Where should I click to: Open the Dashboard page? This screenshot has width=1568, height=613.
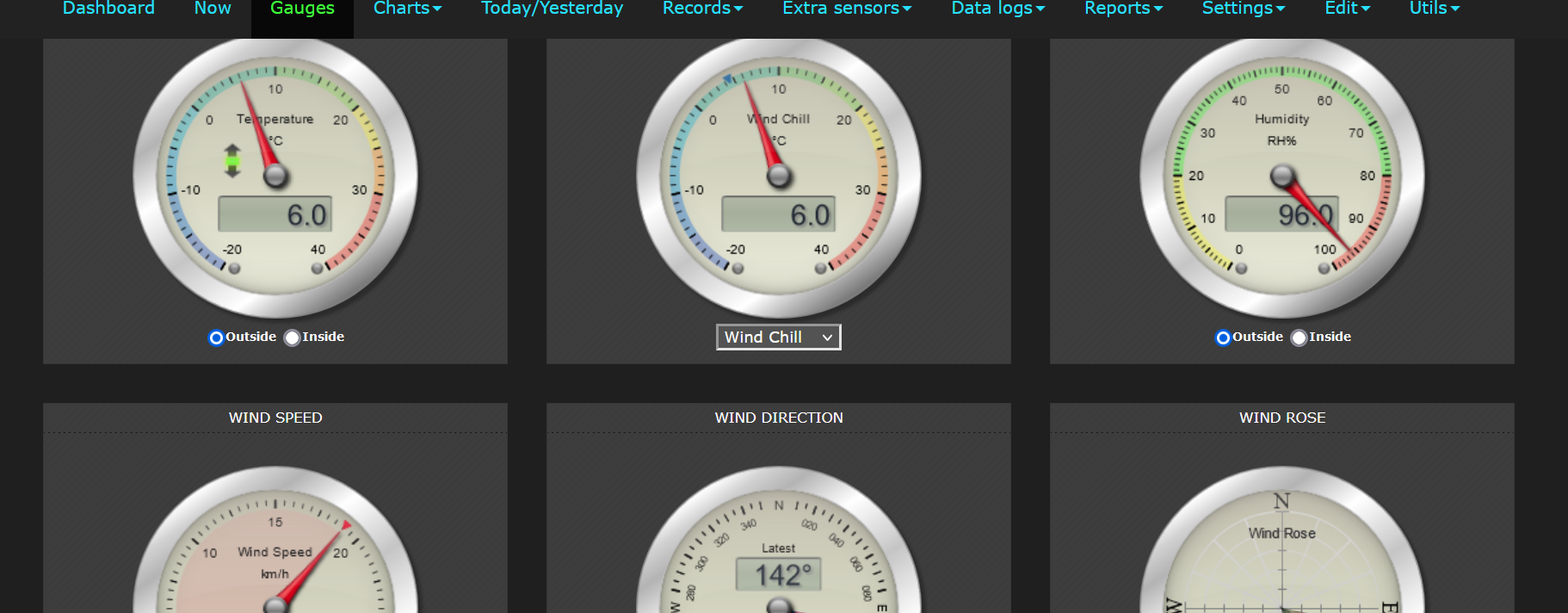(108, 9)
